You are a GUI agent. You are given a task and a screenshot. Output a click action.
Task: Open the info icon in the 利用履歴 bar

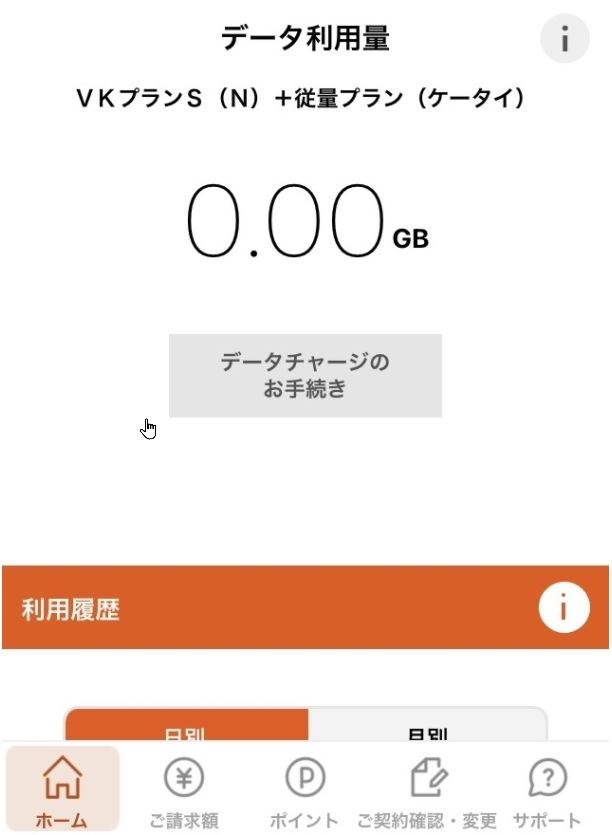[x=563, y=608]
